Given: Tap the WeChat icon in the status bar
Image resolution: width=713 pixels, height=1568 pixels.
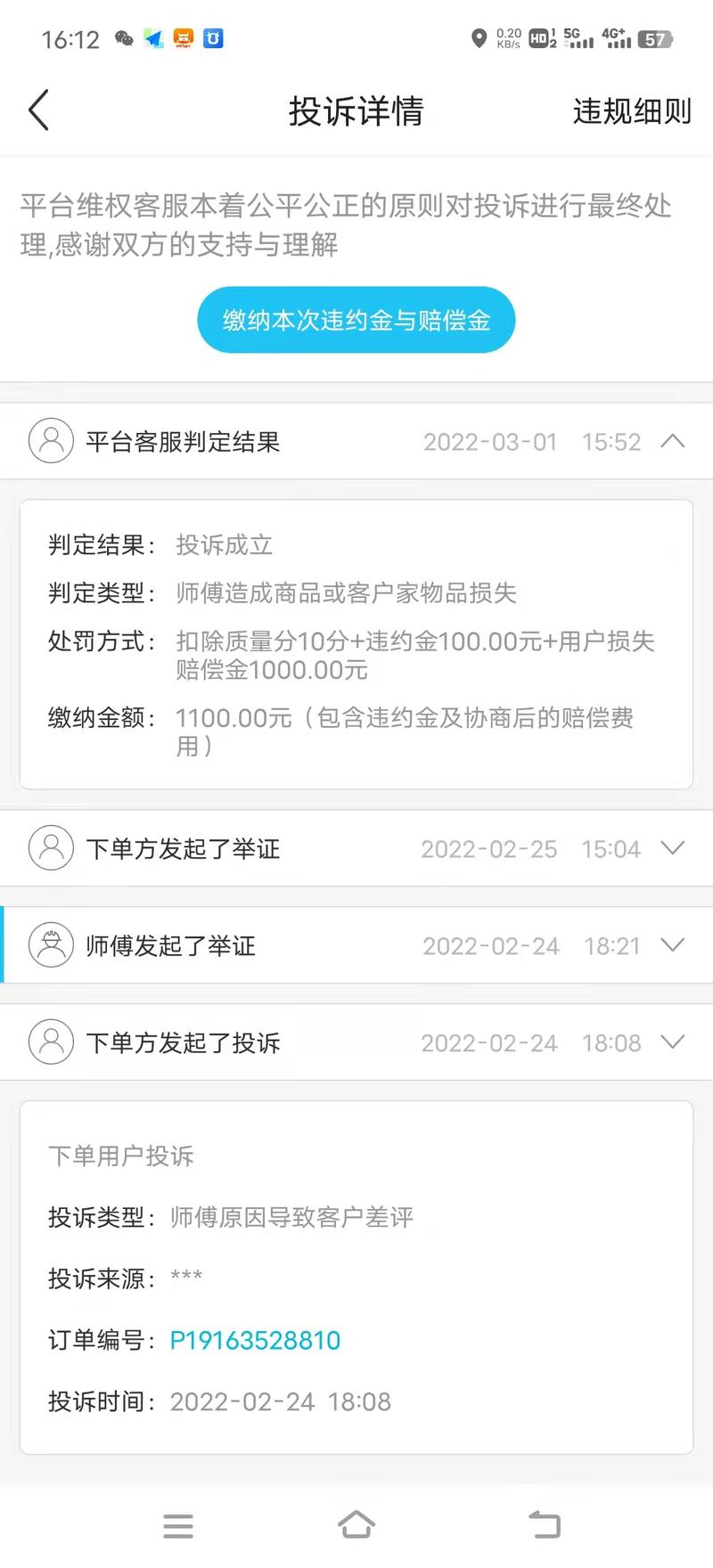Looking at the screenshot, I should point(125,38).
